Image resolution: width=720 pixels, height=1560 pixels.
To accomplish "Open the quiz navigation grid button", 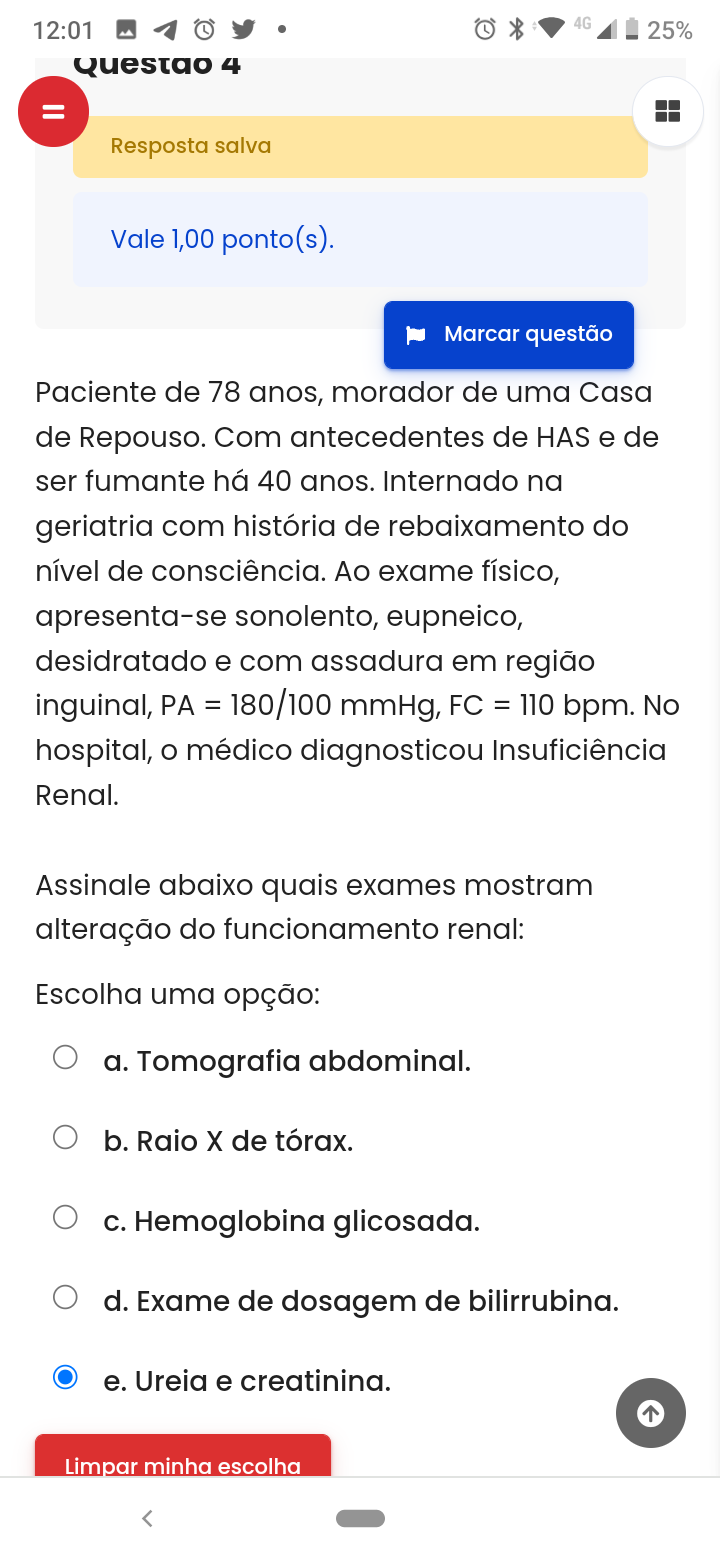I will point(667,111).
